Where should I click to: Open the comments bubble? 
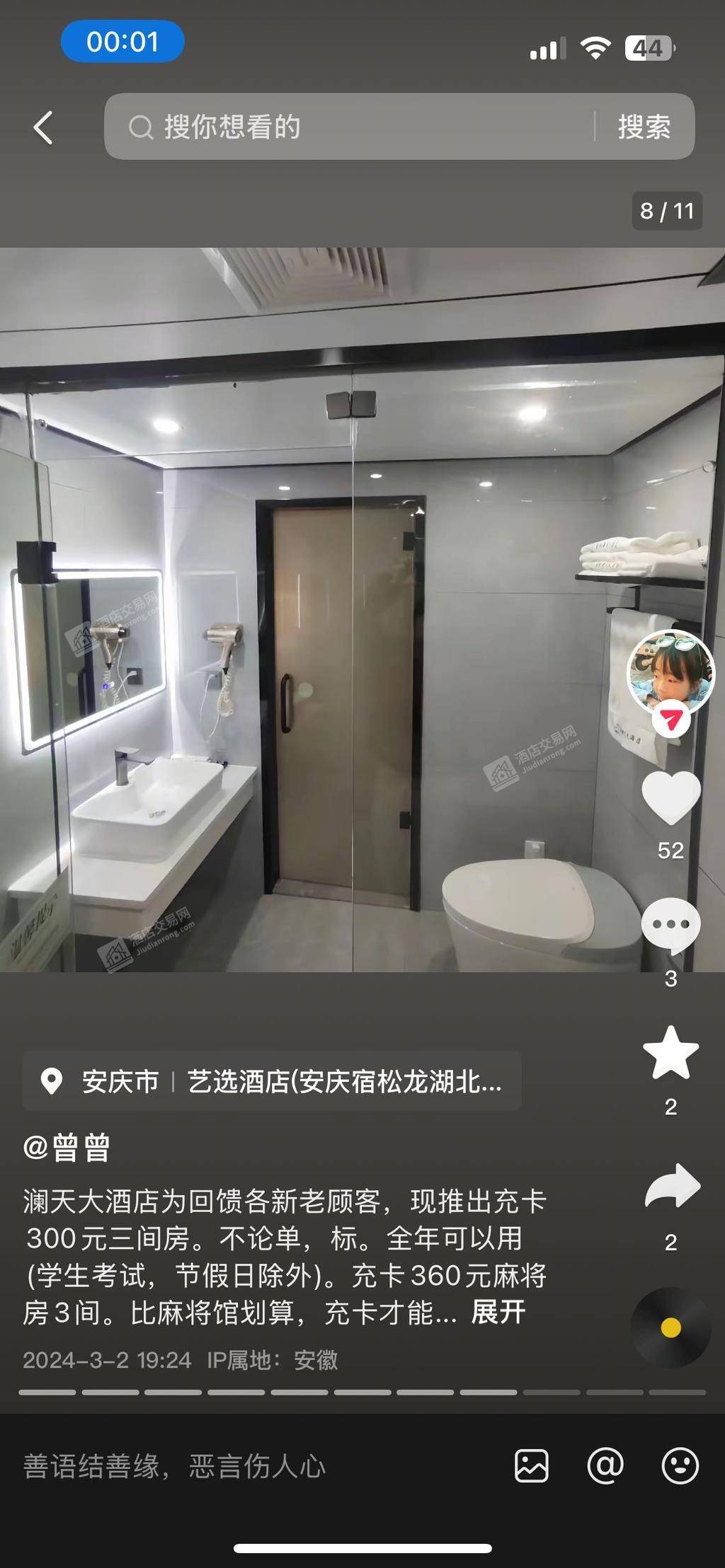[x=670, y=925]
